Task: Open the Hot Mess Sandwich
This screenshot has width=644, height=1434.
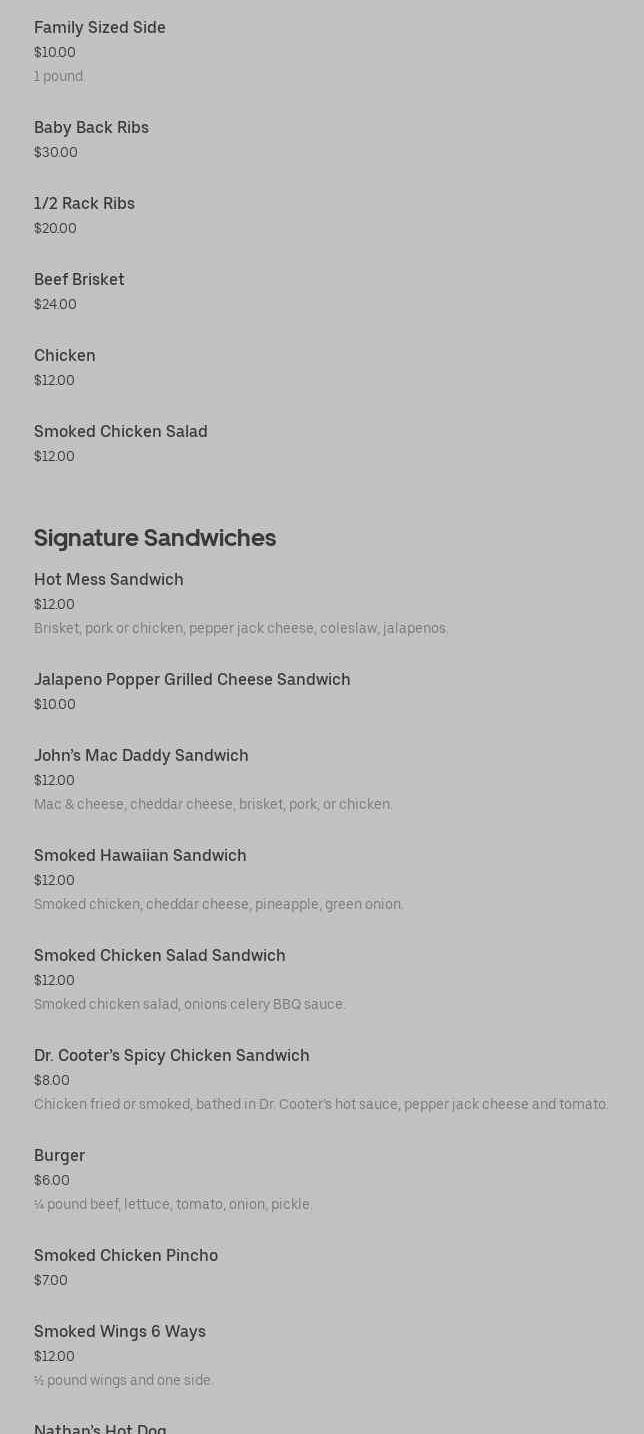Action: [109, 580]
